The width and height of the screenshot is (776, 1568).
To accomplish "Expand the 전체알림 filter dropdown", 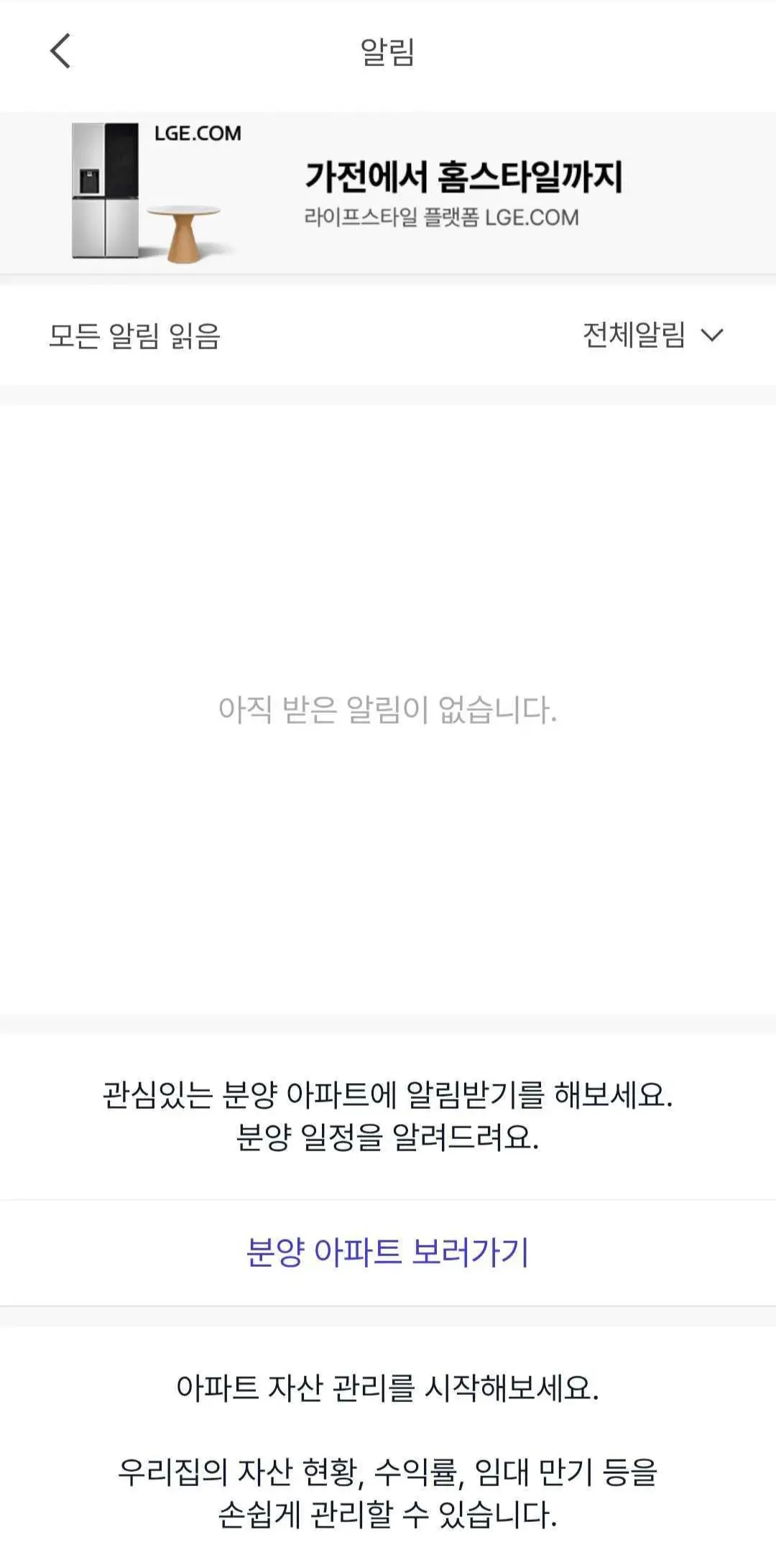I will pyautogui.click(x=652, y=335).
